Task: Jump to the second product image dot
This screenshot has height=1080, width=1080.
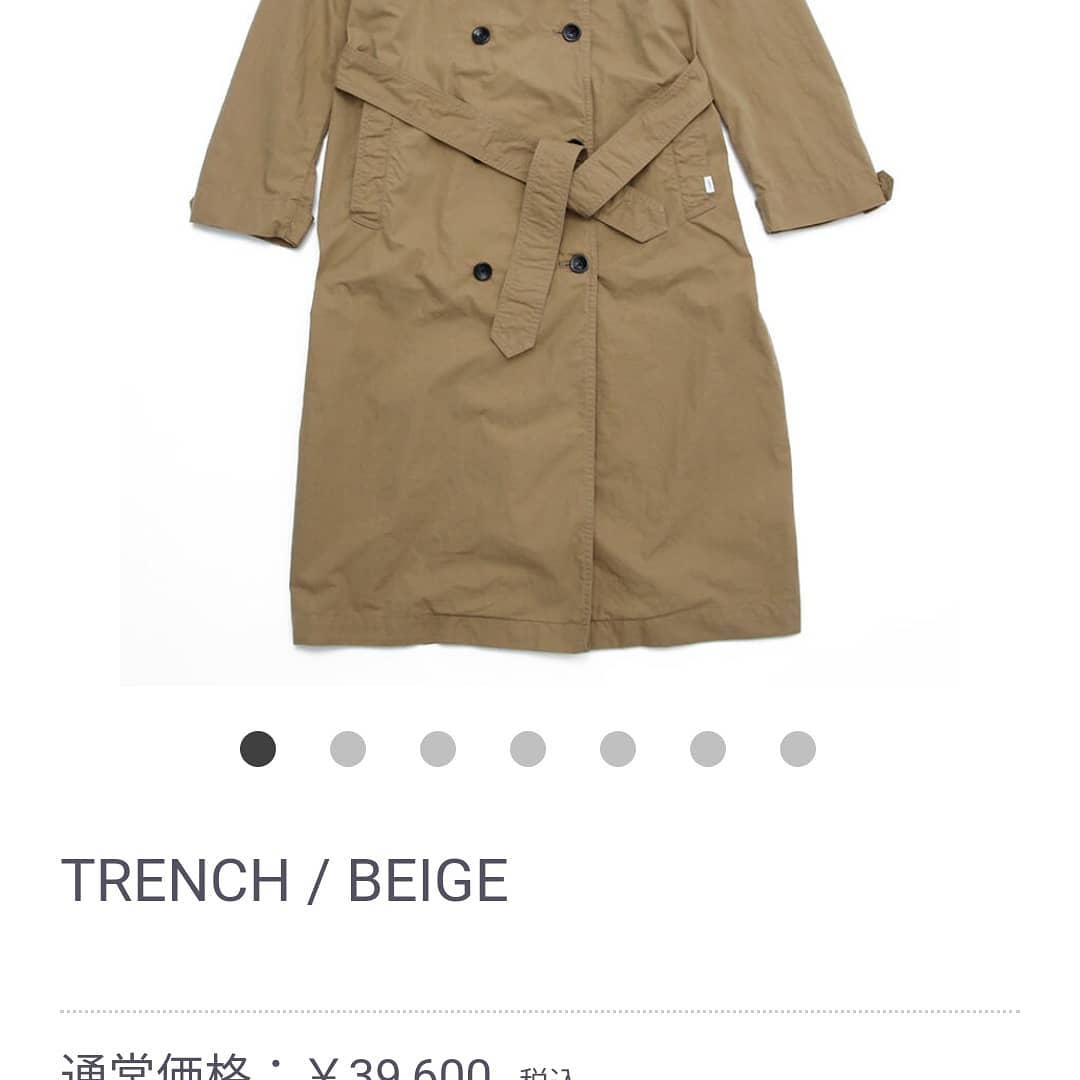Action: tap(348, 749)
